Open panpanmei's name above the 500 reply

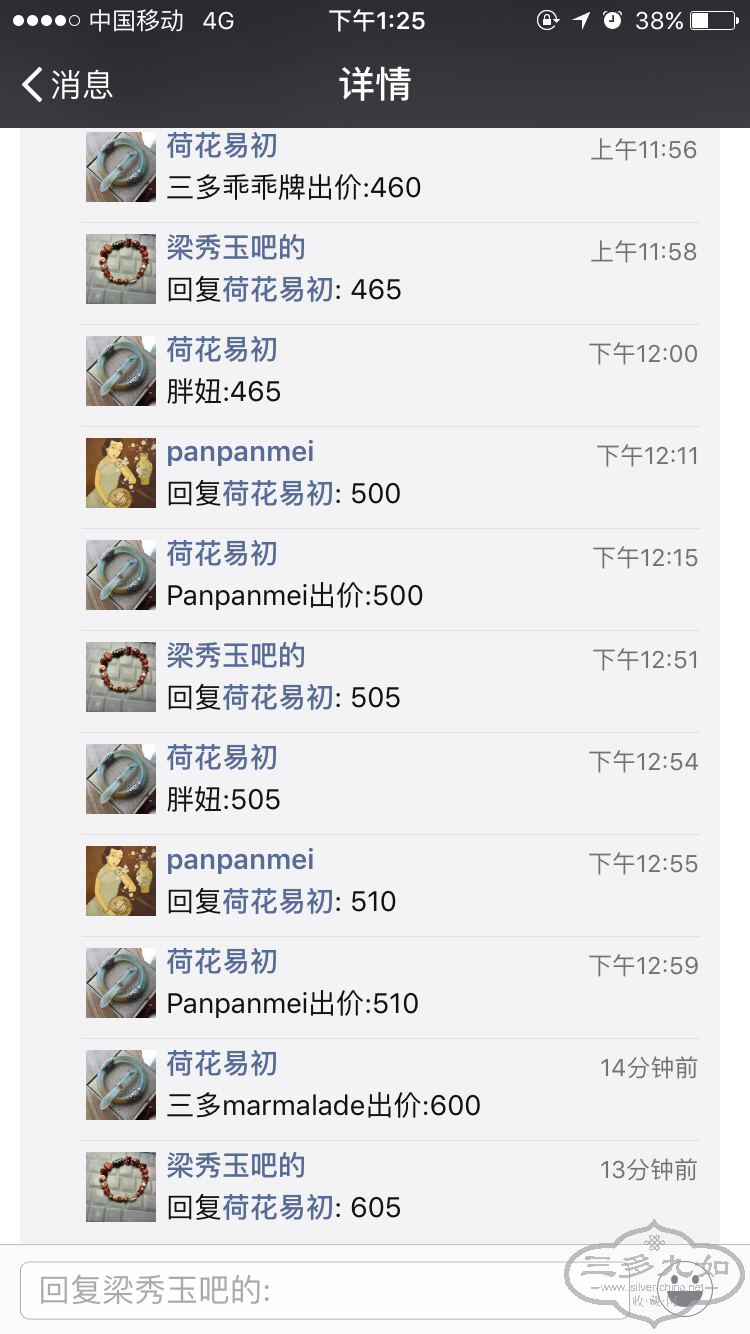pyautogui.click(x=240, y=452)
